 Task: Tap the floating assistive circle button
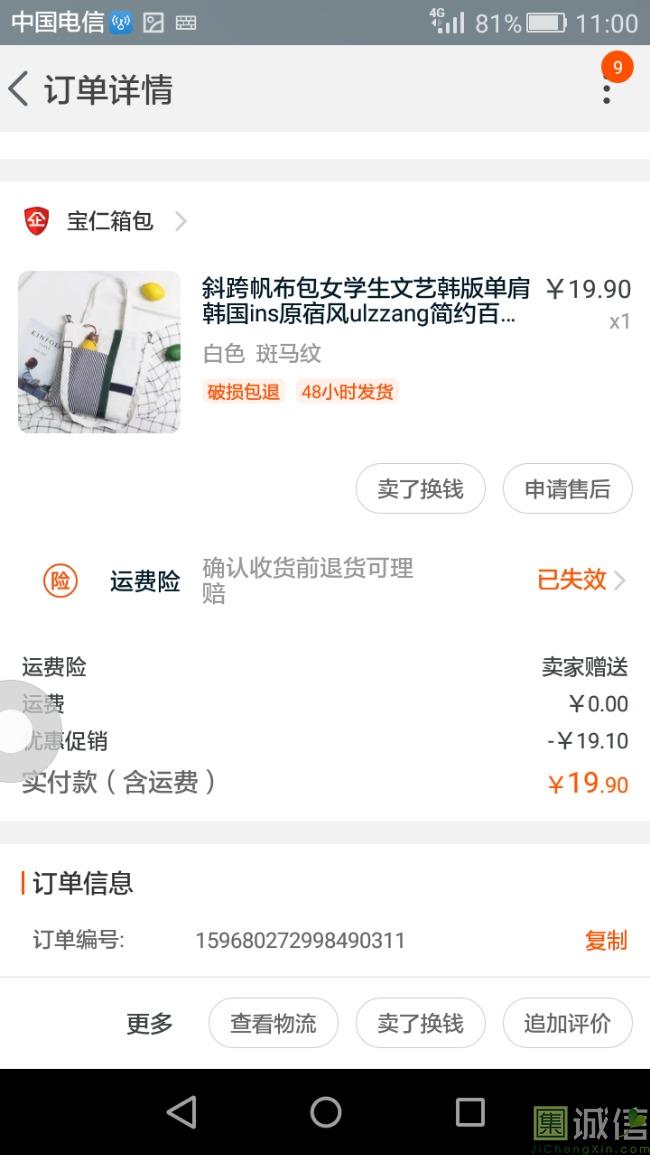[20, 731]
